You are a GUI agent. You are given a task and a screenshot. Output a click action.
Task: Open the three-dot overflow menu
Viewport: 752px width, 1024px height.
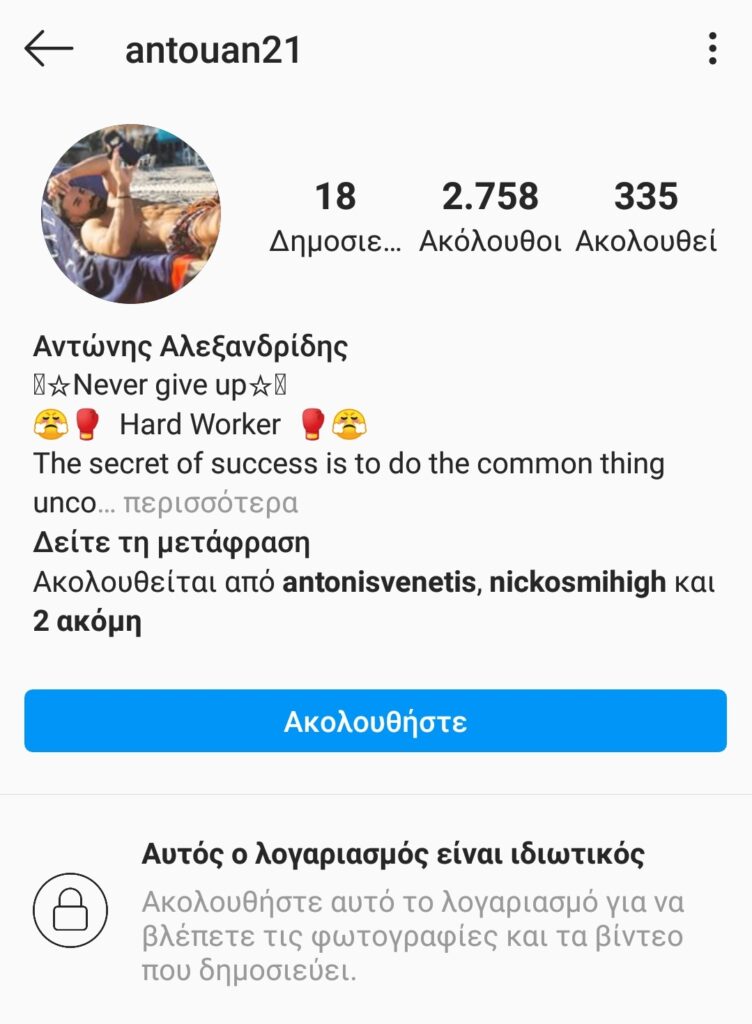[x=712, y=49]
